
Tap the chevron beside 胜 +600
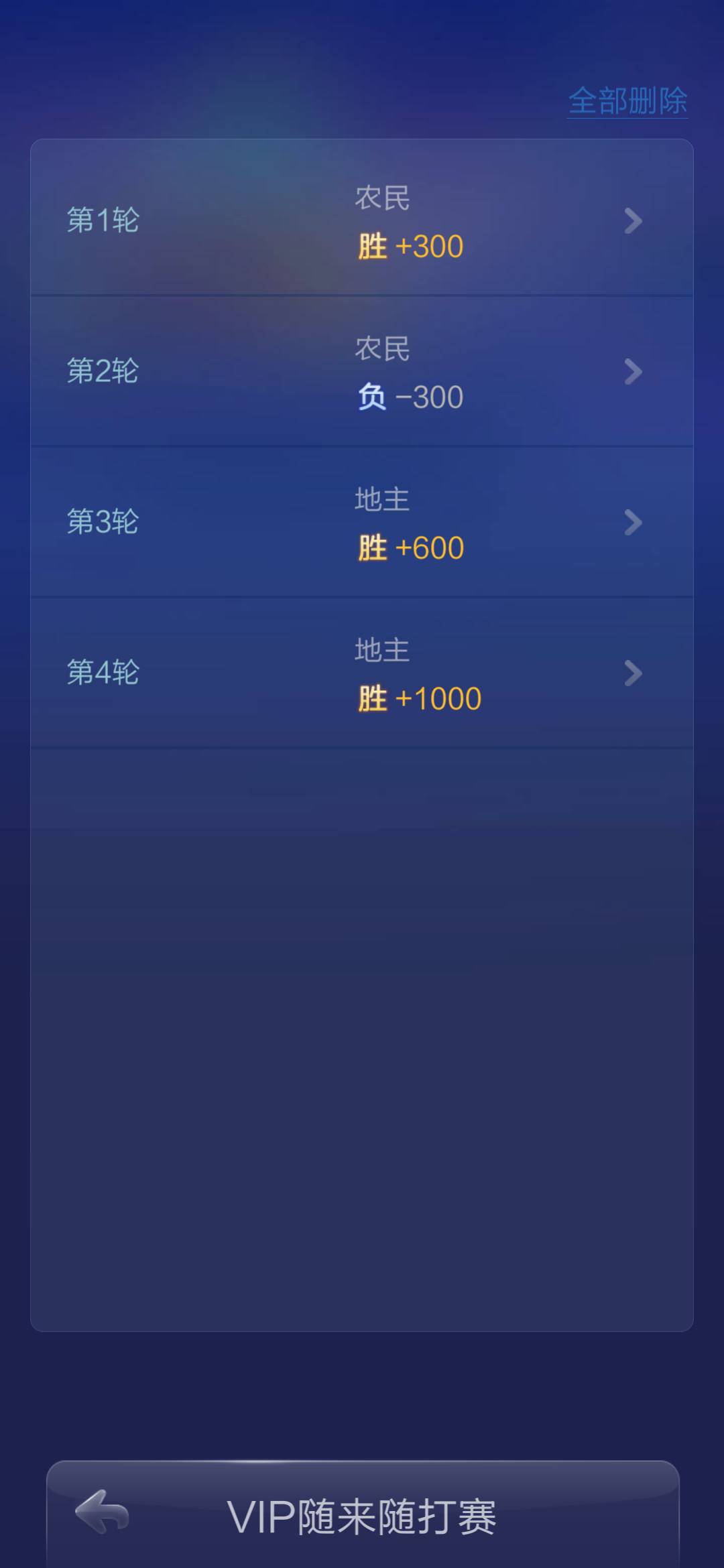click(632, 523)
